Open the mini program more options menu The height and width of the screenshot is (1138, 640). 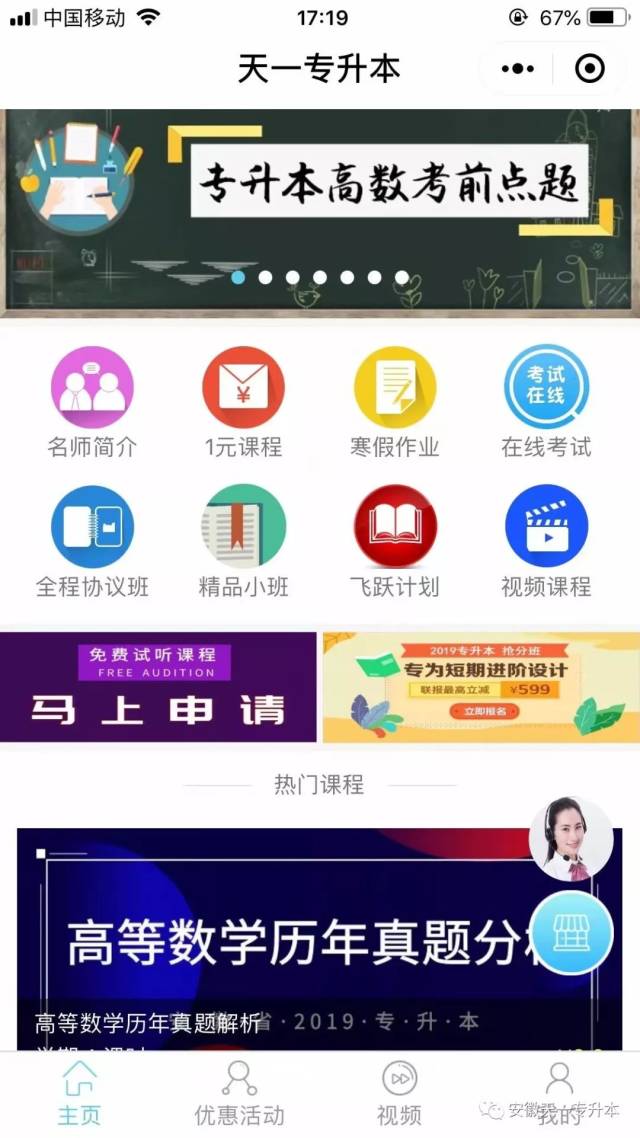tap(517, 69)
